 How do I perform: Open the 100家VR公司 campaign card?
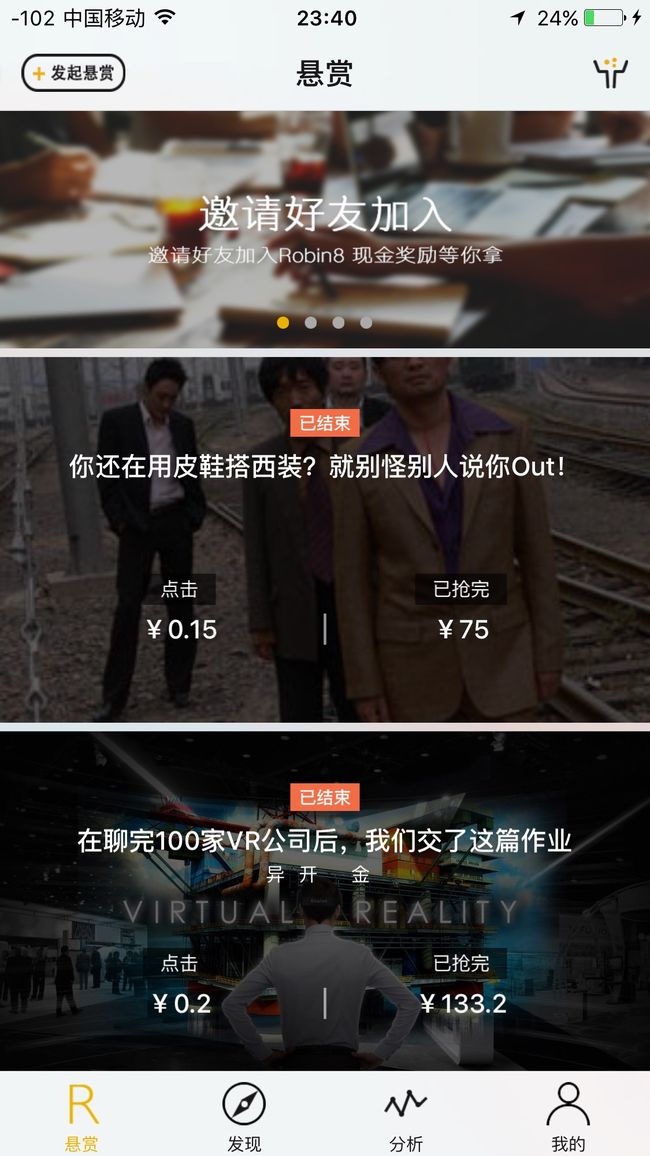325,901
